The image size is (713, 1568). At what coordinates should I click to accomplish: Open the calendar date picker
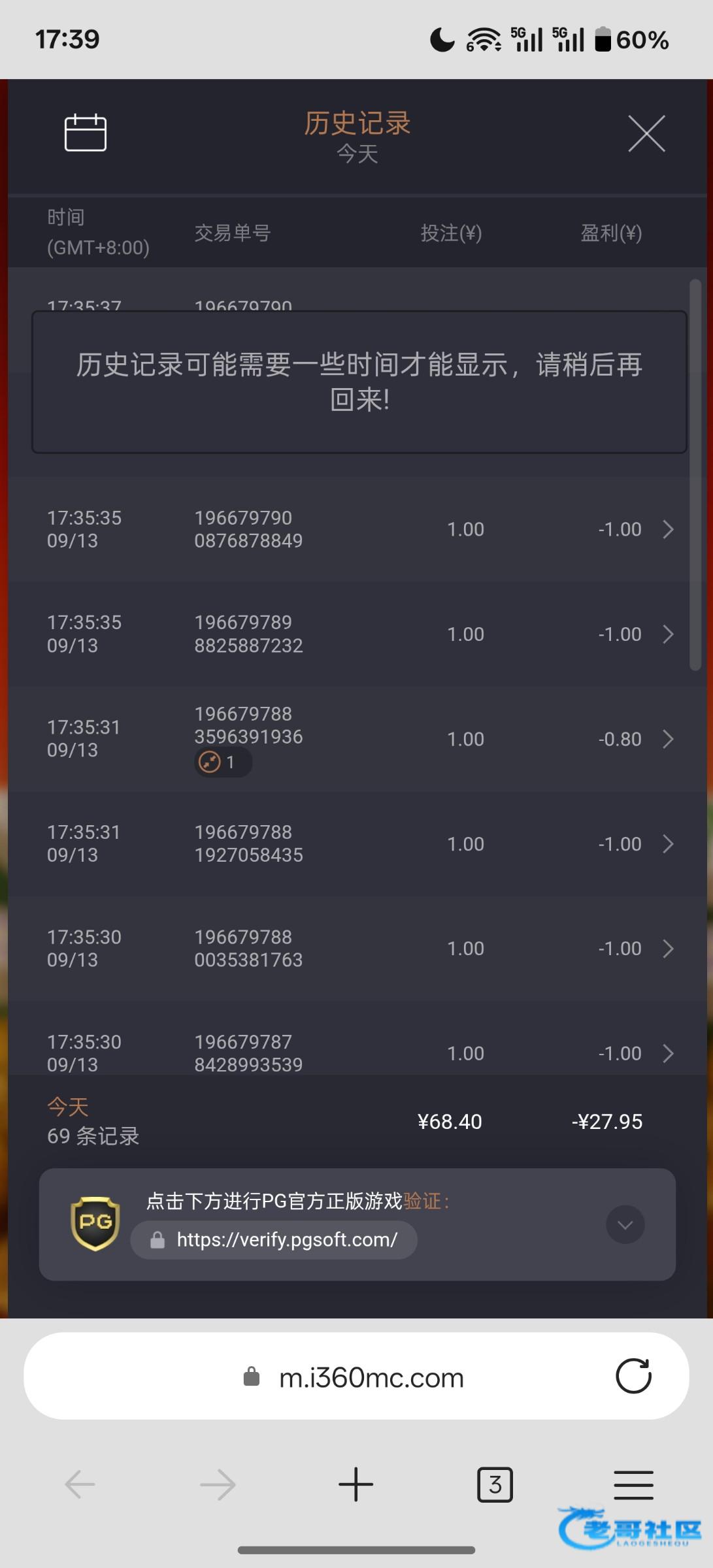pos(86,133)
